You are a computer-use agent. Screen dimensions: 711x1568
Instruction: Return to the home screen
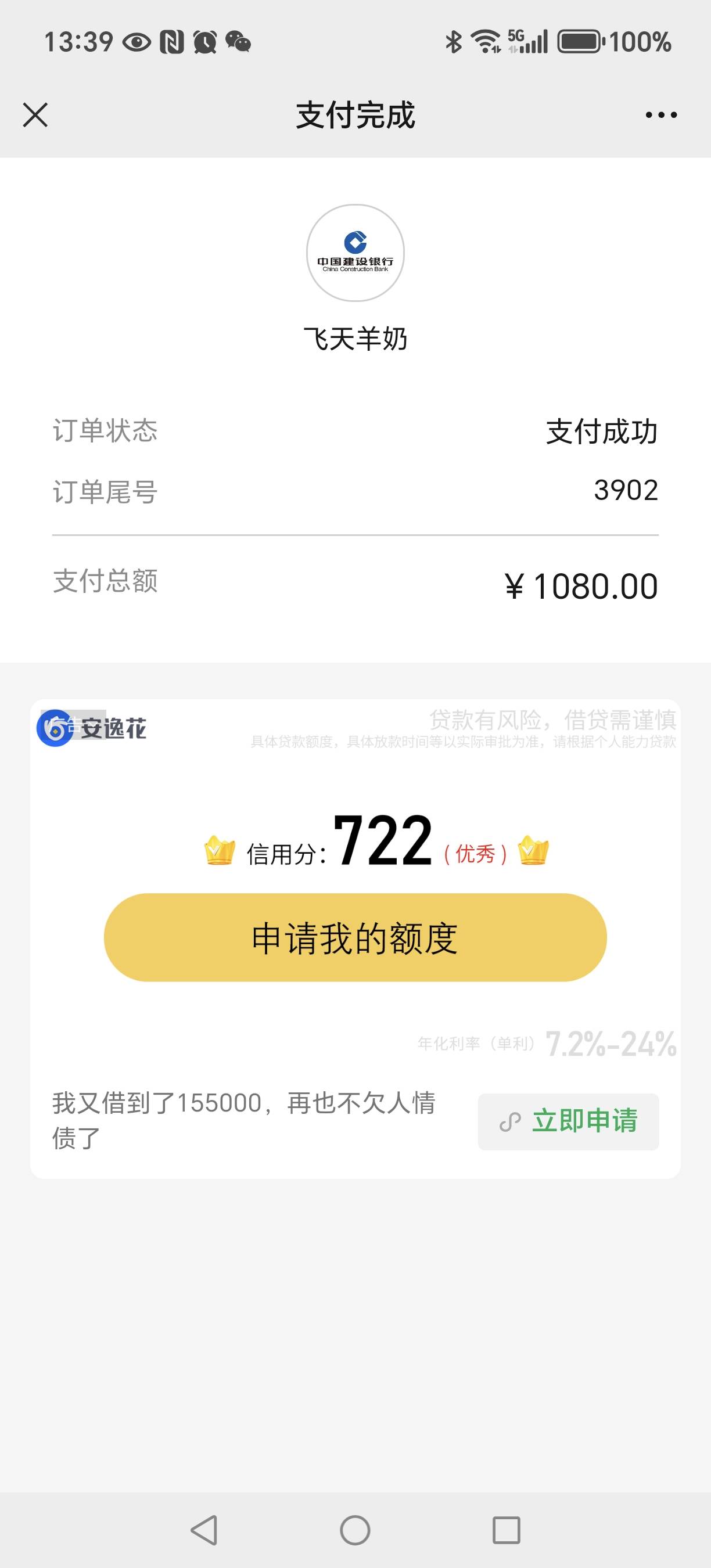pos(355,1530)
